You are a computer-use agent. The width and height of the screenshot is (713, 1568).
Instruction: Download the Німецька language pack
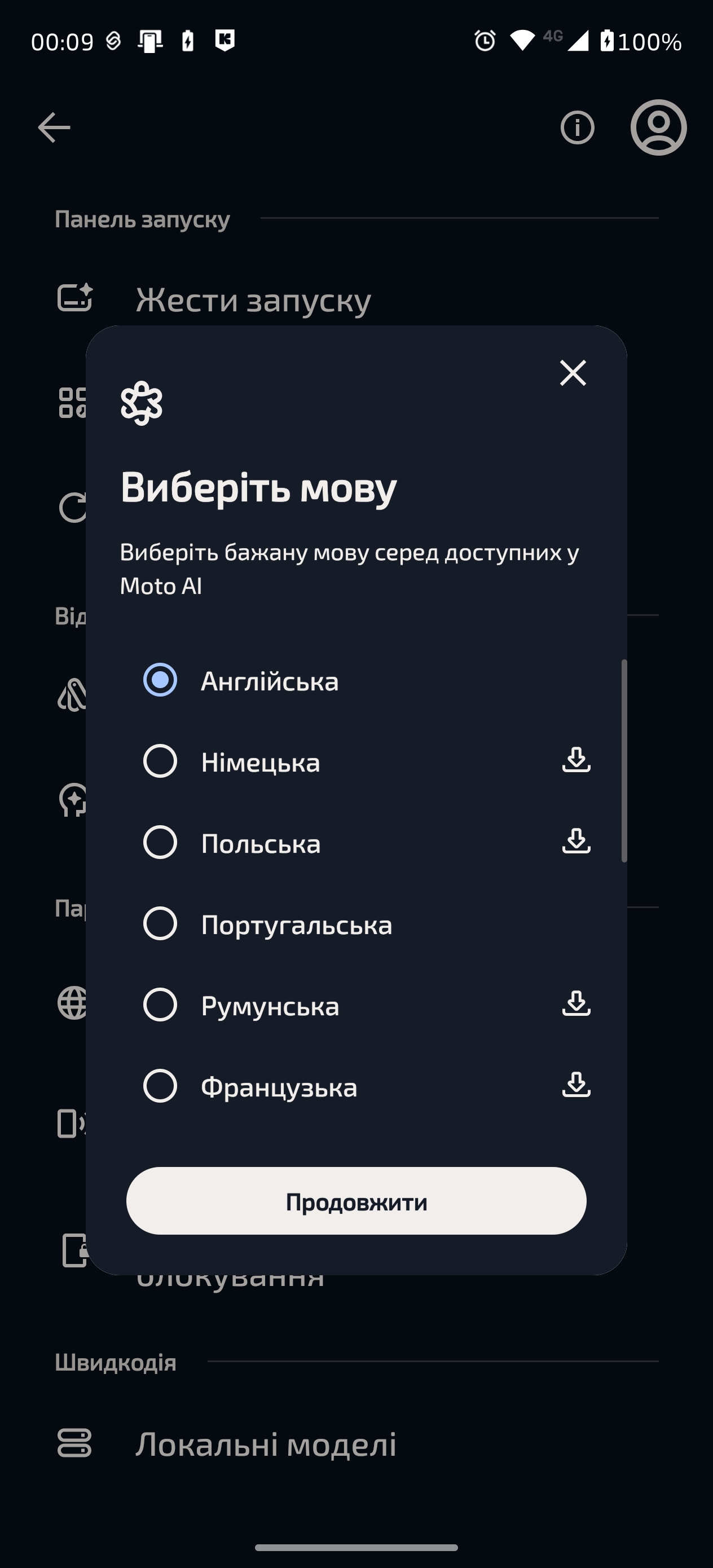(576, 760)
